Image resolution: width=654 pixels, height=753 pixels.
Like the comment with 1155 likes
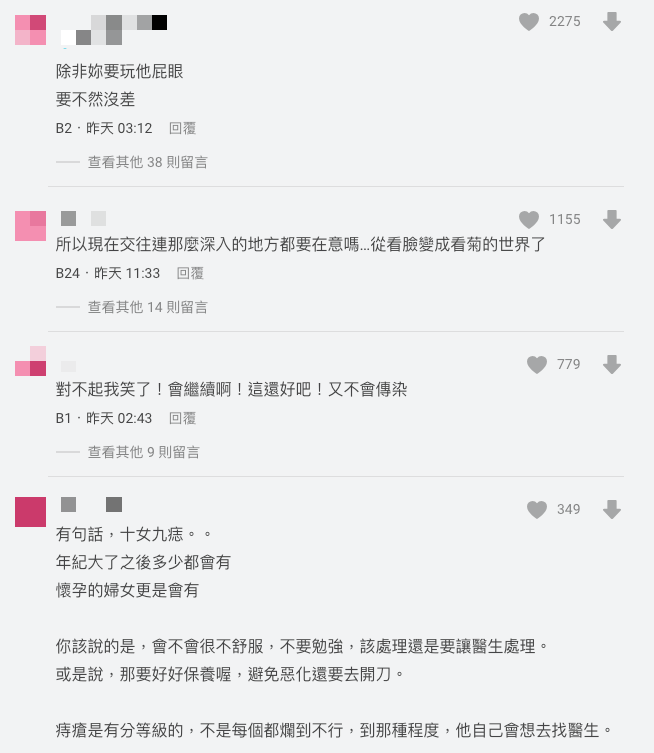click(529, 220)
